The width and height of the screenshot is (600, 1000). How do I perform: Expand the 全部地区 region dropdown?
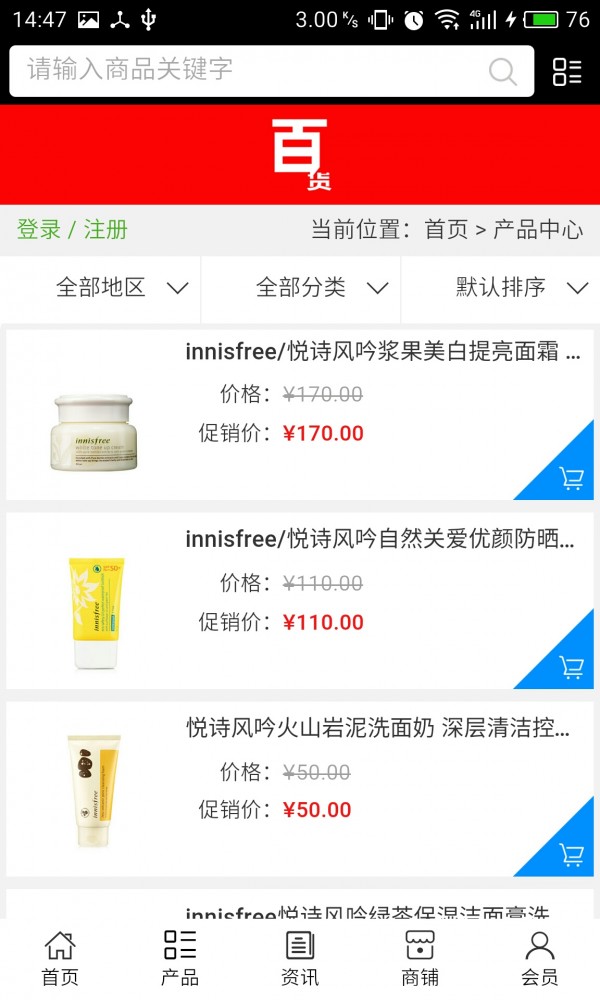tap(120, 288)
